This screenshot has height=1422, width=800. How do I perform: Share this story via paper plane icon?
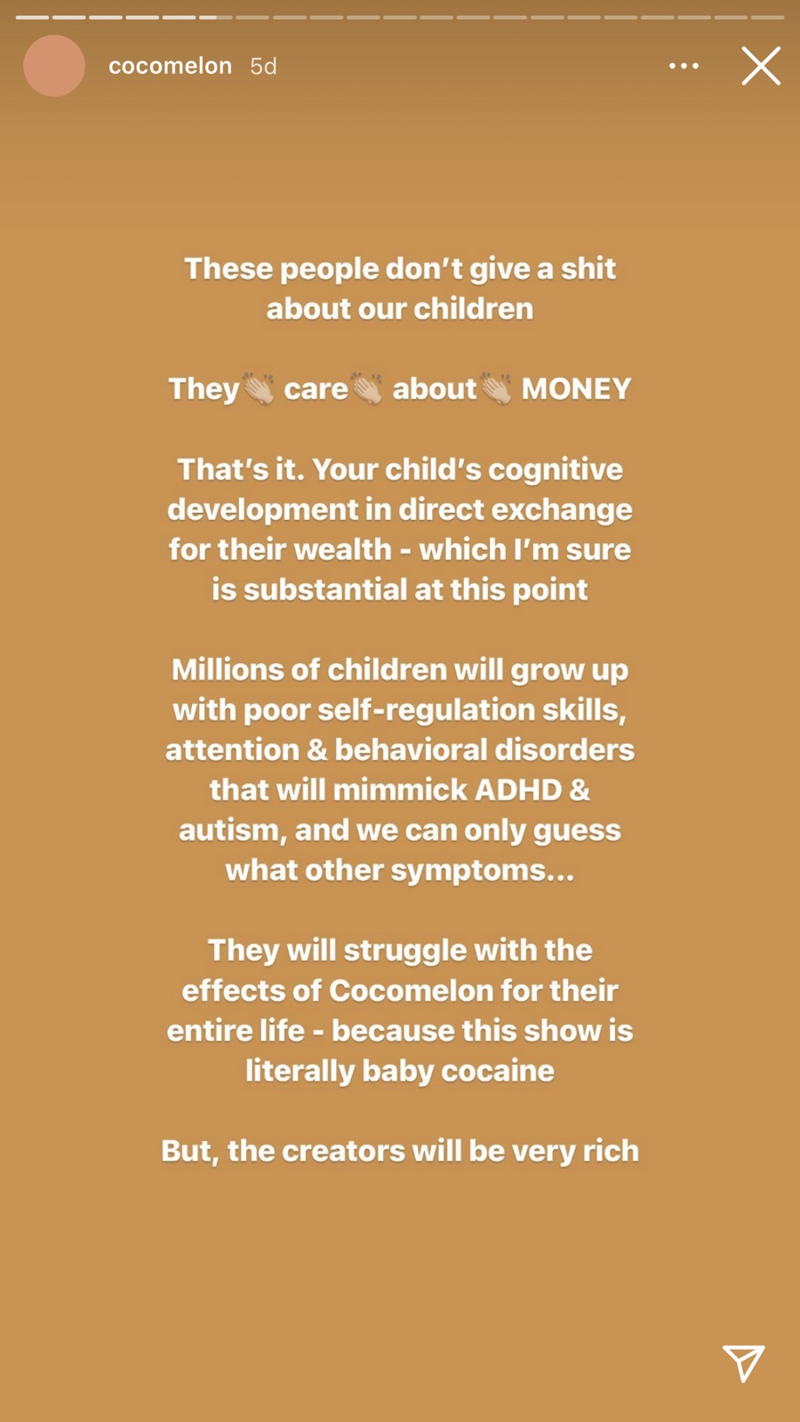click(x=744, y=1364)
